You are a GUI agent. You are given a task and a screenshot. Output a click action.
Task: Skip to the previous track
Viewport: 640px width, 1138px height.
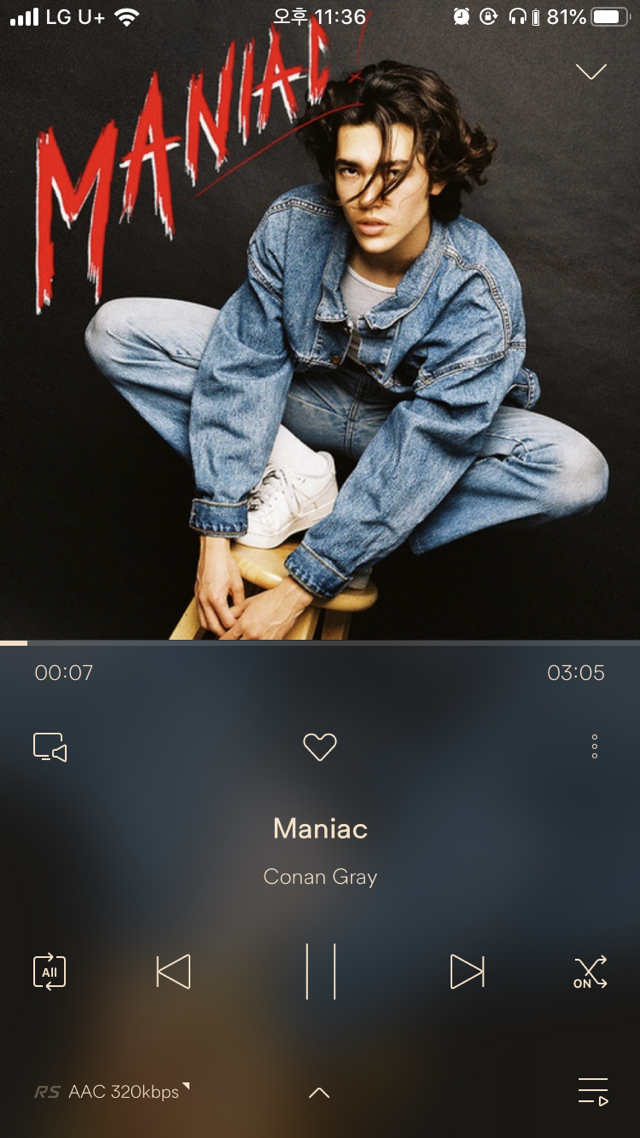174,971
